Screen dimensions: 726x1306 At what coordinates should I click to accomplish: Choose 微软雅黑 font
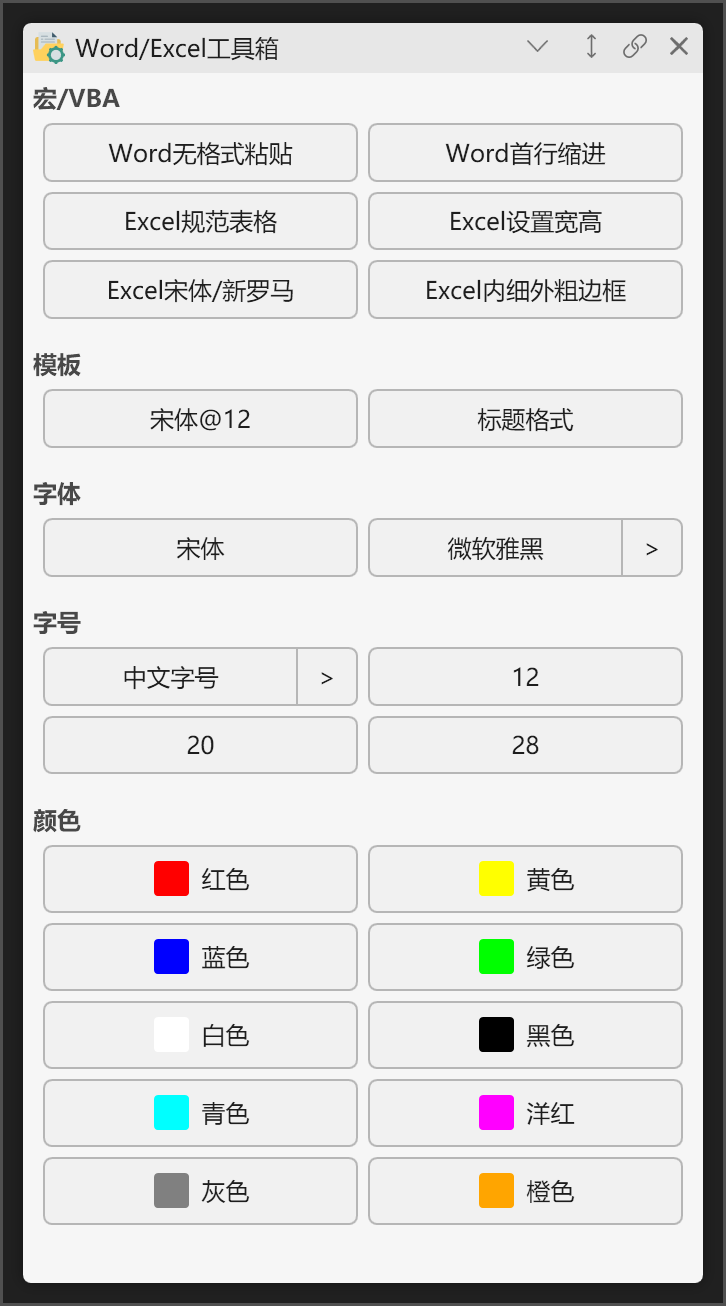click(x=495, y=548)
